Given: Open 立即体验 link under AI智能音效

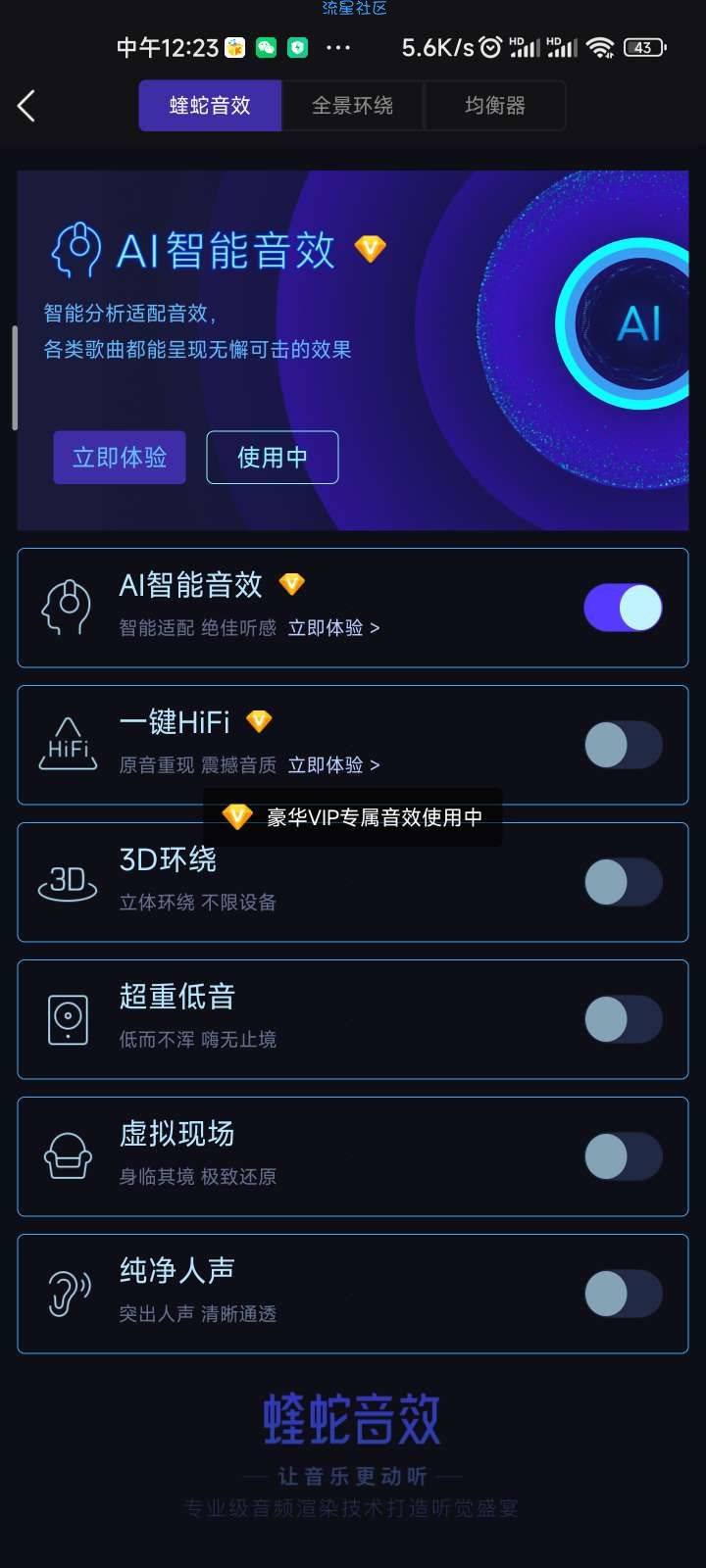Looking at the screenshot, I should coord(333,628).
